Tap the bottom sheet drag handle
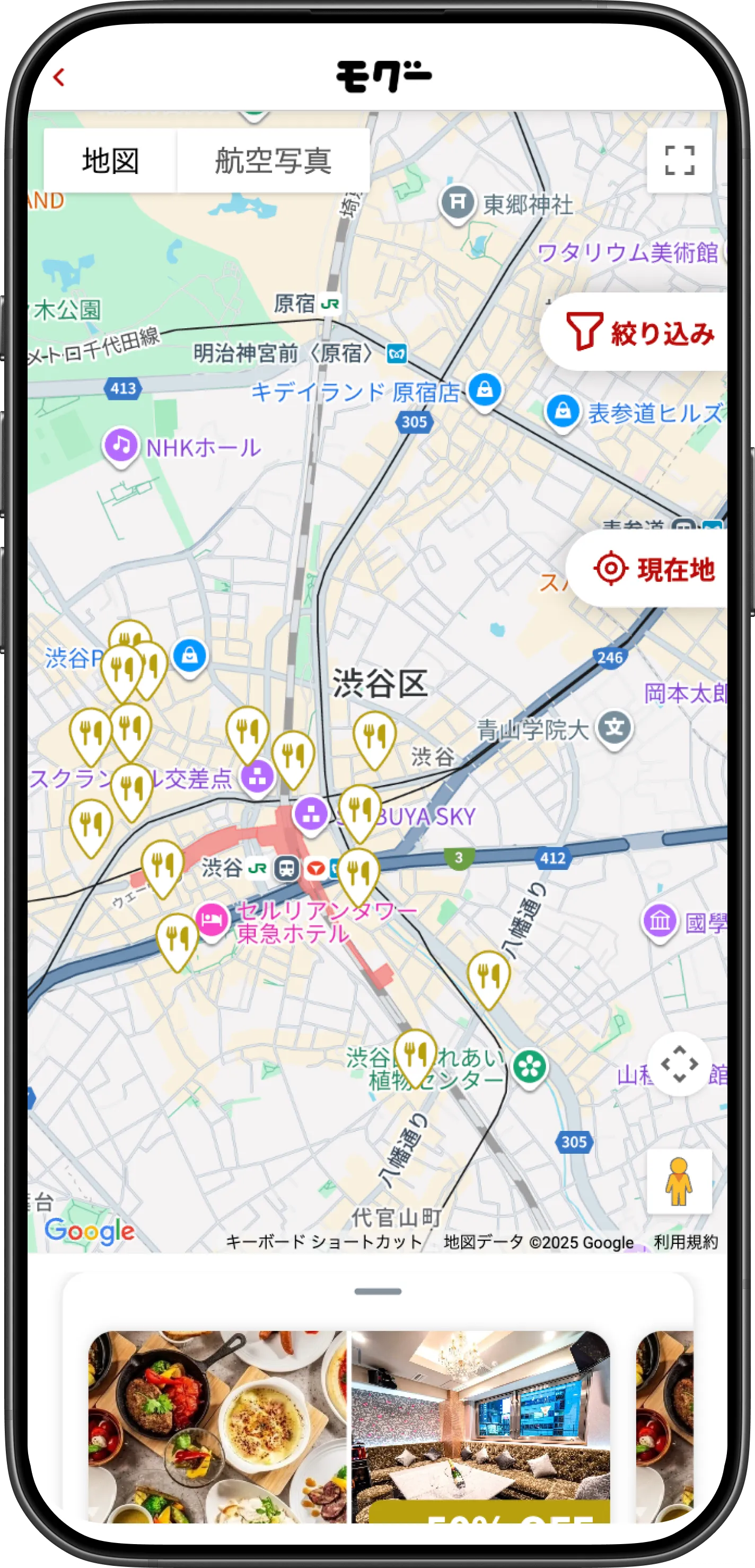This screenshot has width=755, height=1568. pos(378,1291)
